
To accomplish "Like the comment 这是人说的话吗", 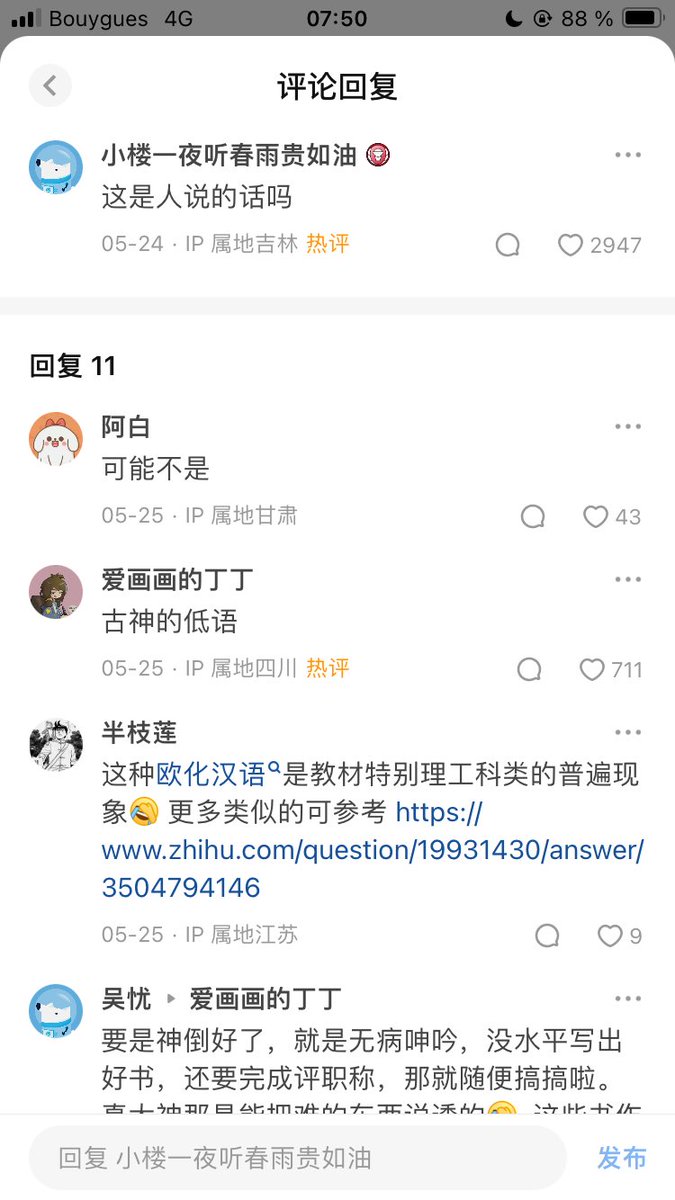I will (x=570, y=245).
